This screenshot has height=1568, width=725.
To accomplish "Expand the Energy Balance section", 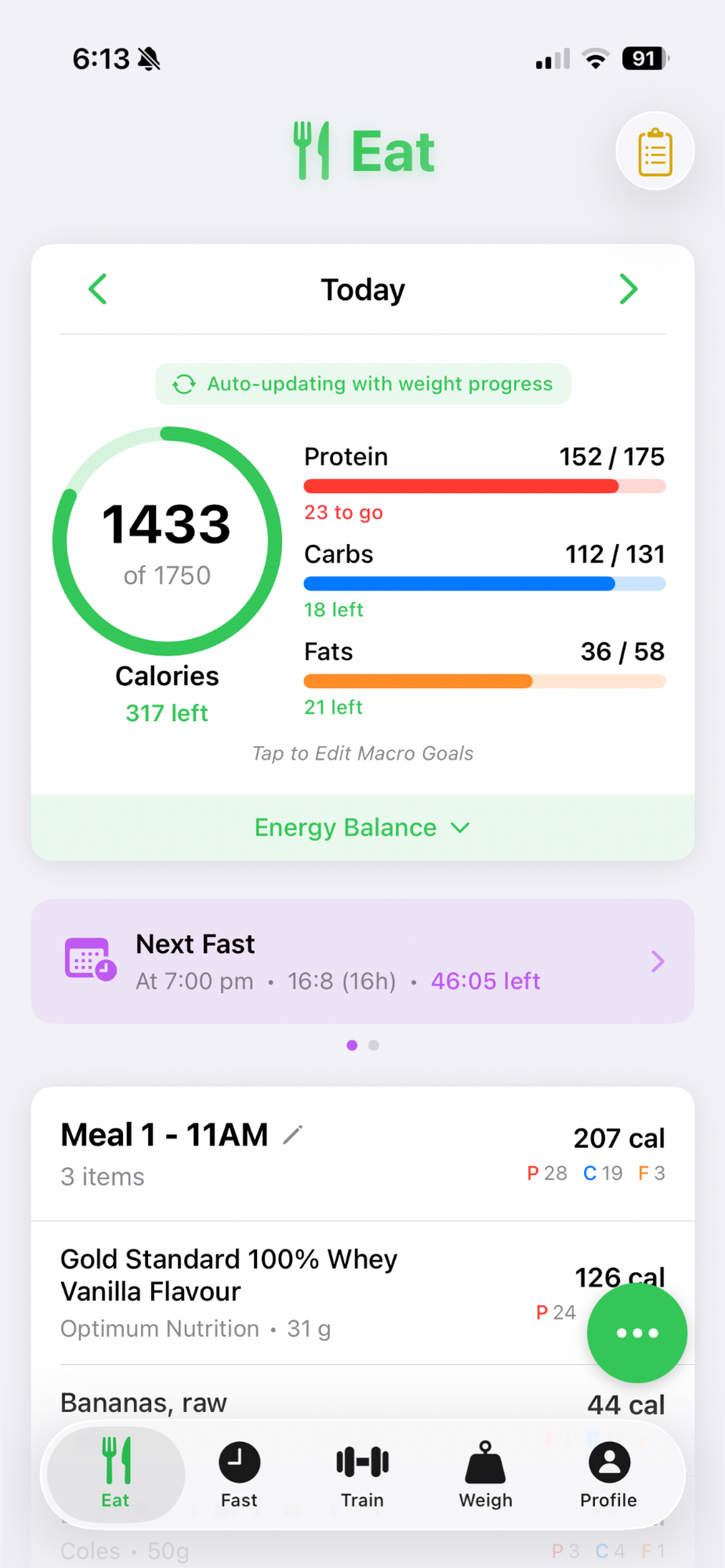I will coord(363,827).
